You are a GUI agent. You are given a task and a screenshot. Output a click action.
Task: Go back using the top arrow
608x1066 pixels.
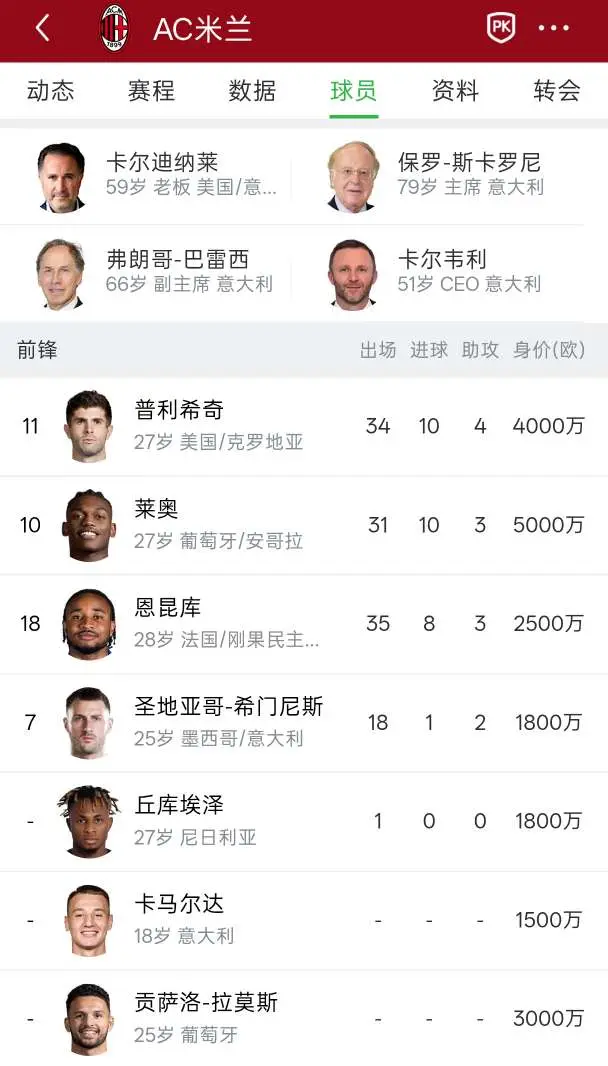[x=43, y=29]
